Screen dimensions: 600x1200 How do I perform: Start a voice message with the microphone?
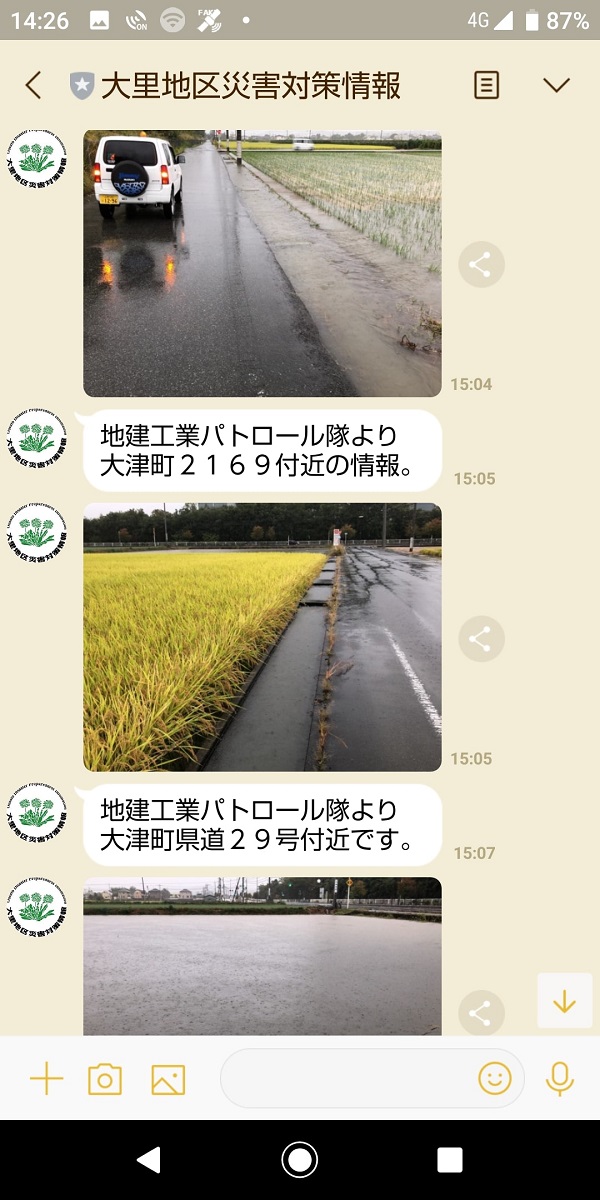[560, 1078]
